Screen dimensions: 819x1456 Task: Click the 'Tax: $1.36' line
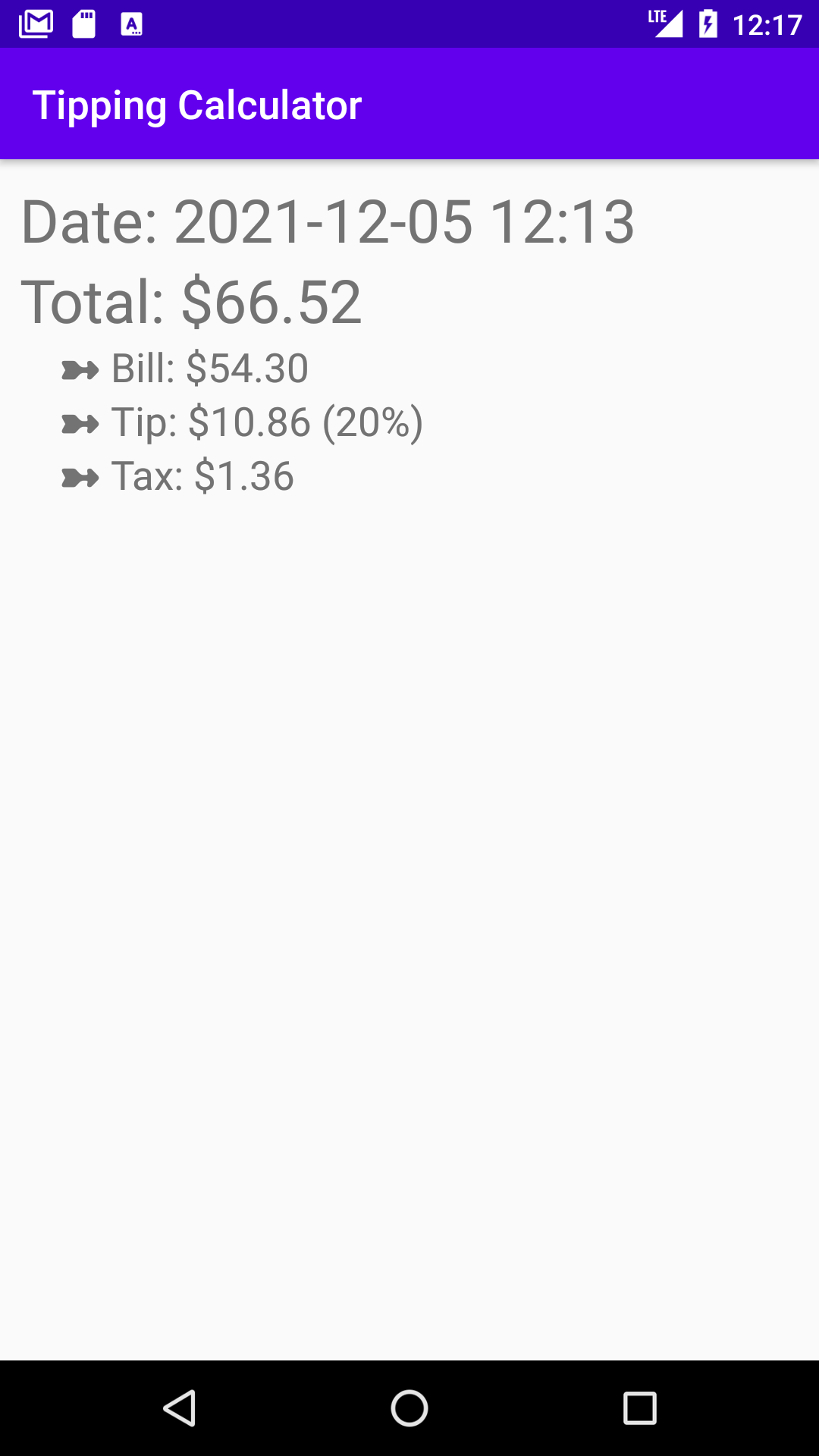click(x=201, y=478)
